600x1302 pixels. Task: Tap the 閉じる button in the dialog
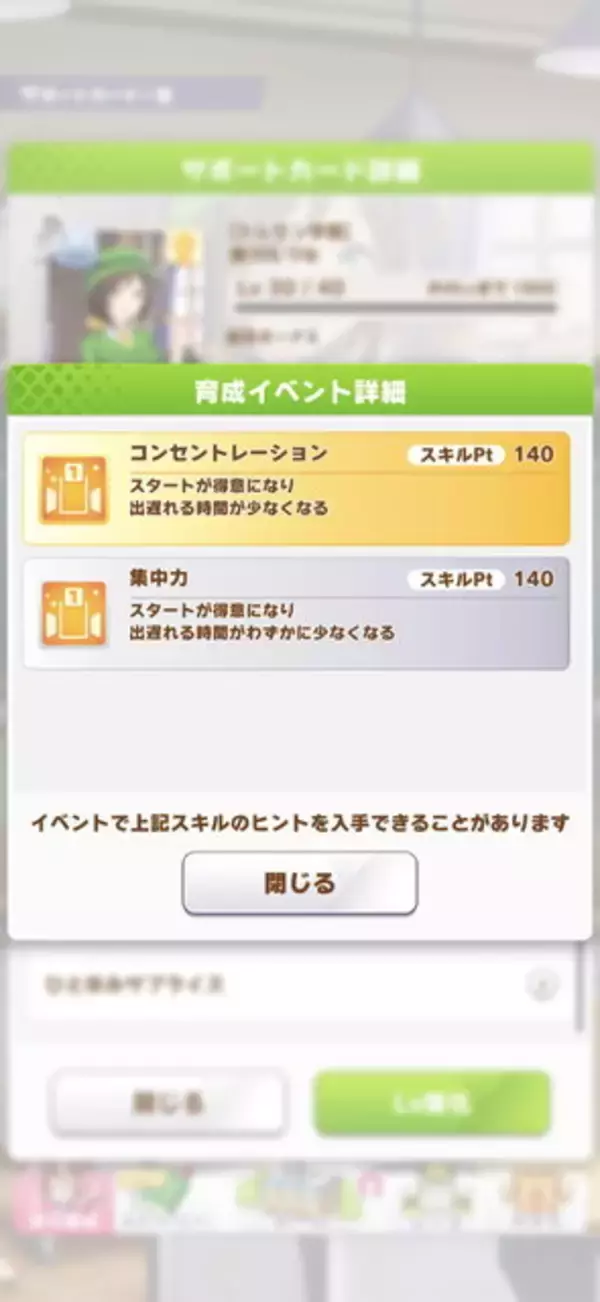(299, 883)
